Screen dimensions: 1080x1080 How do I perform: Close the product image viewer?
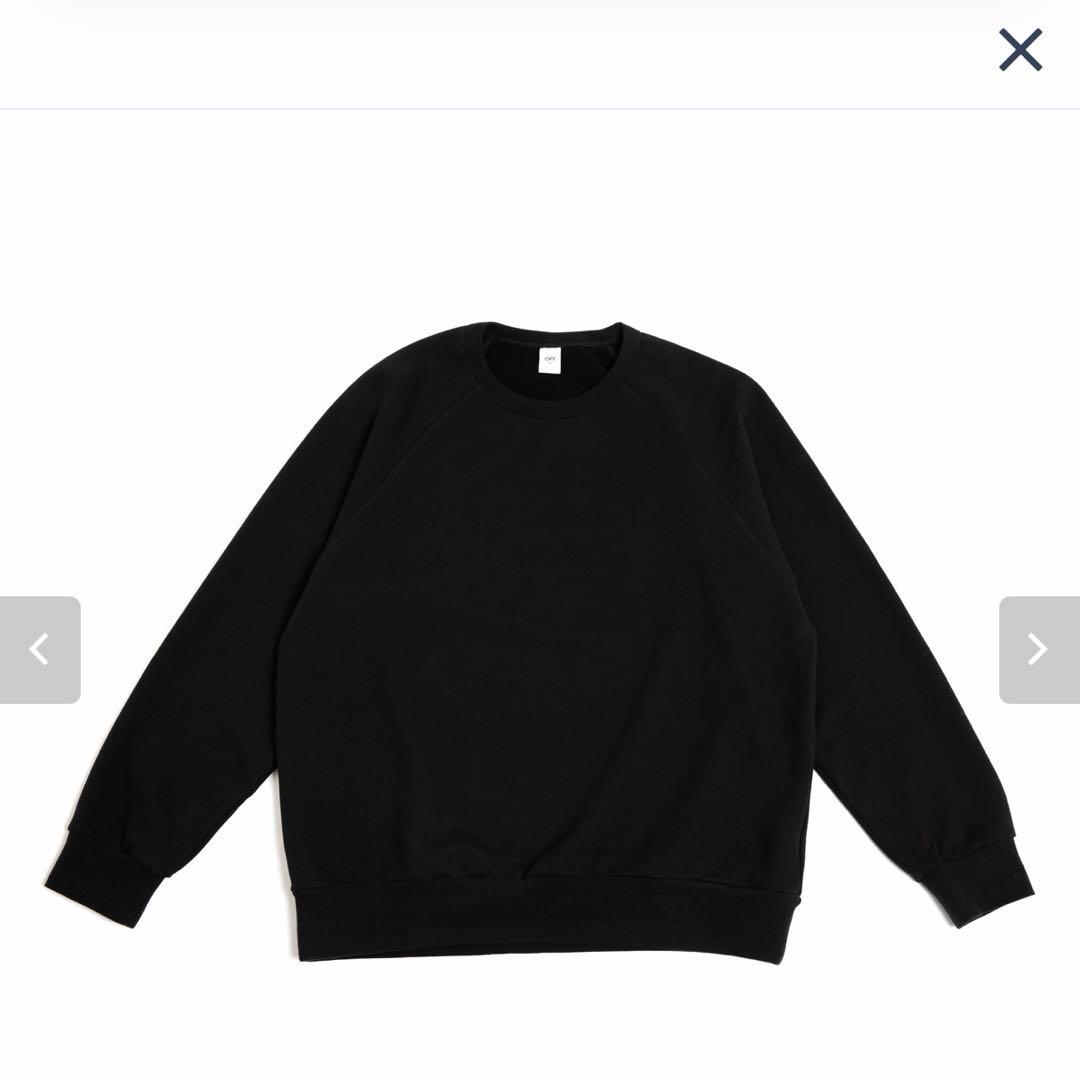[x=1020, y=50]
